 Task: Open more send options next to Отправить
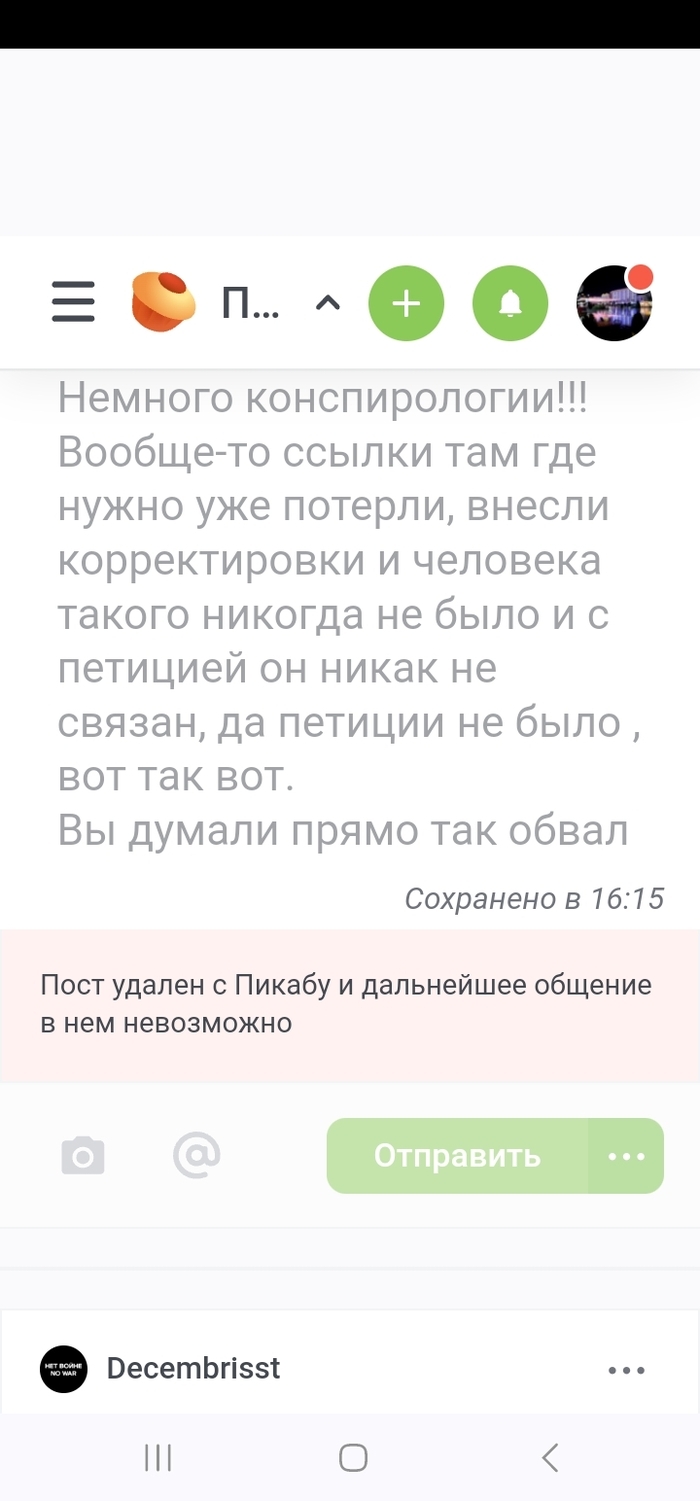click(x=627, y=1156)
